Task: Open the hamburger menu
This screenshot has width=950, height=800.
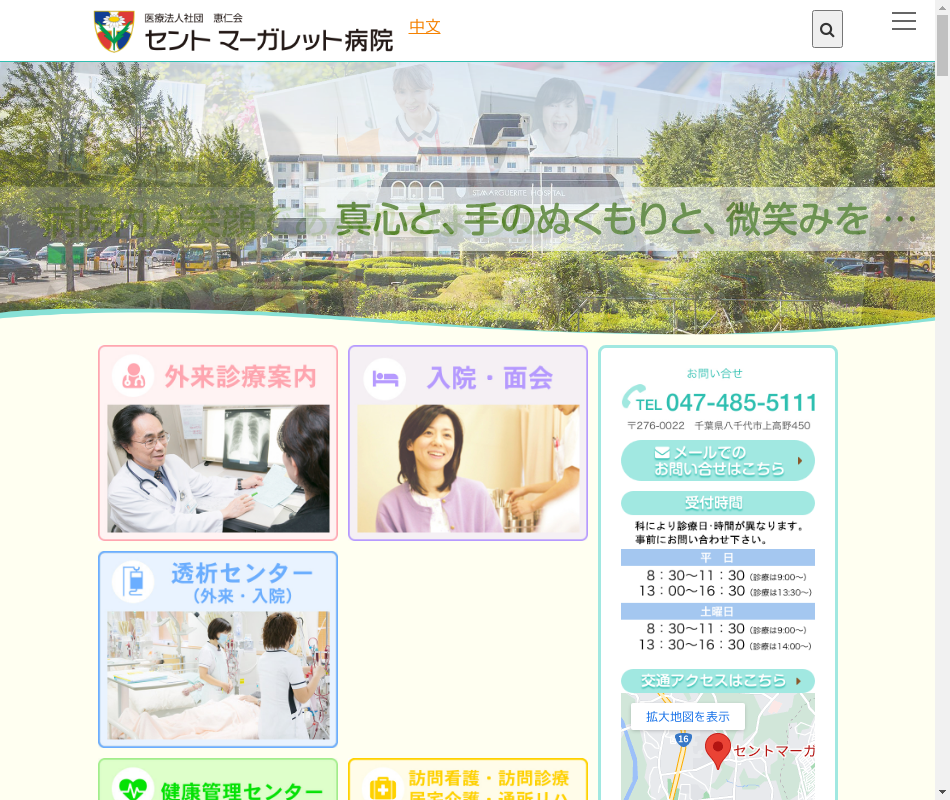Action: [x=903, y=22]
